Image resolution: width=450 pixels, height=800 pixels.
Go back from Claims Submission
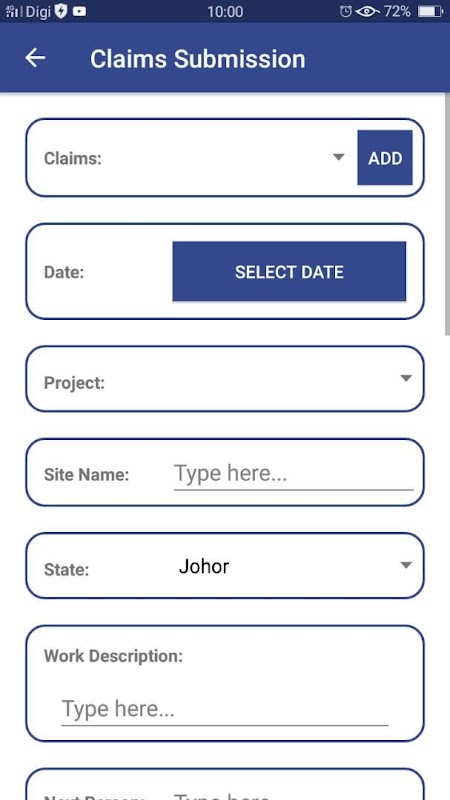[x=35, y=58]
